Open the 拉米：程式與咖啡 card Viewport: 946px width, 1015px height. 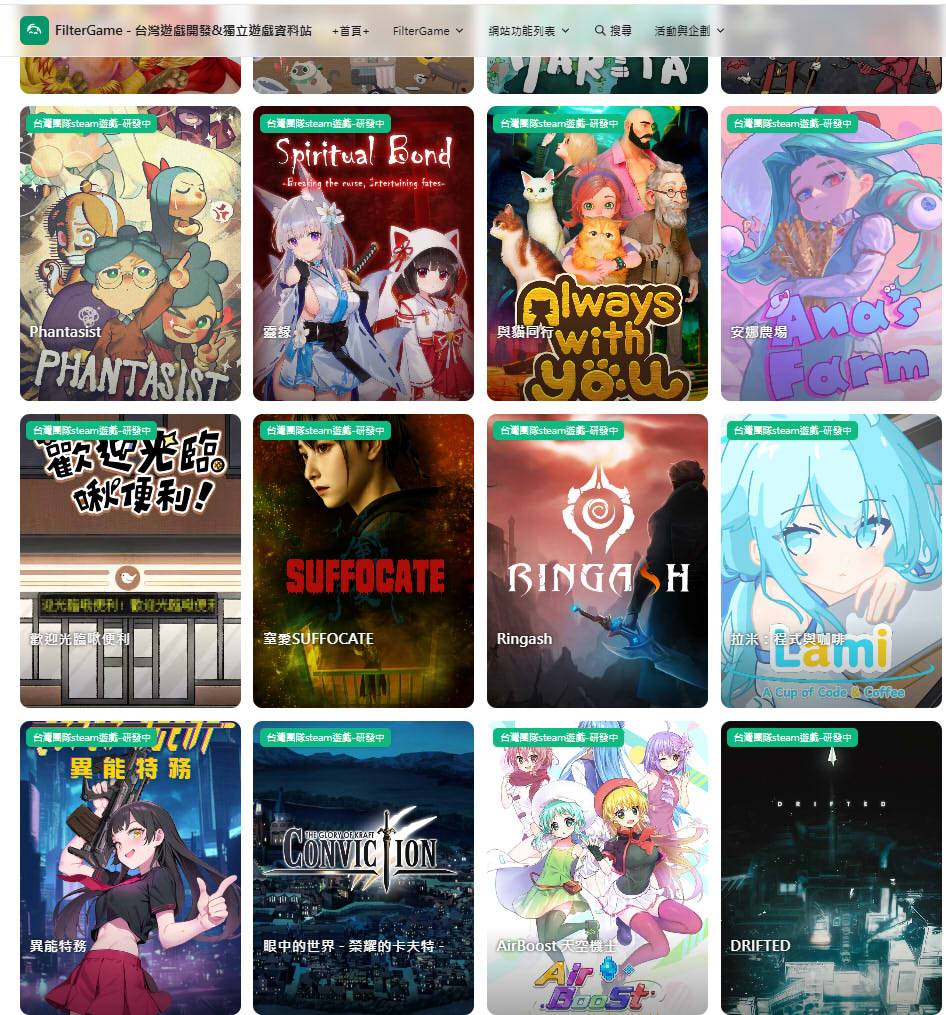pos(831,560)
